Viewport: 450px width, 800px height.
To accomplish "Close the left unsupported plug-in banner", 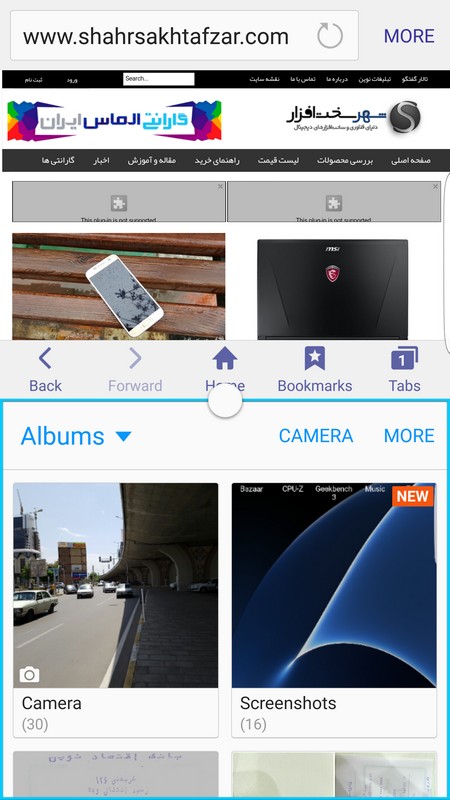I will [220, 187].
